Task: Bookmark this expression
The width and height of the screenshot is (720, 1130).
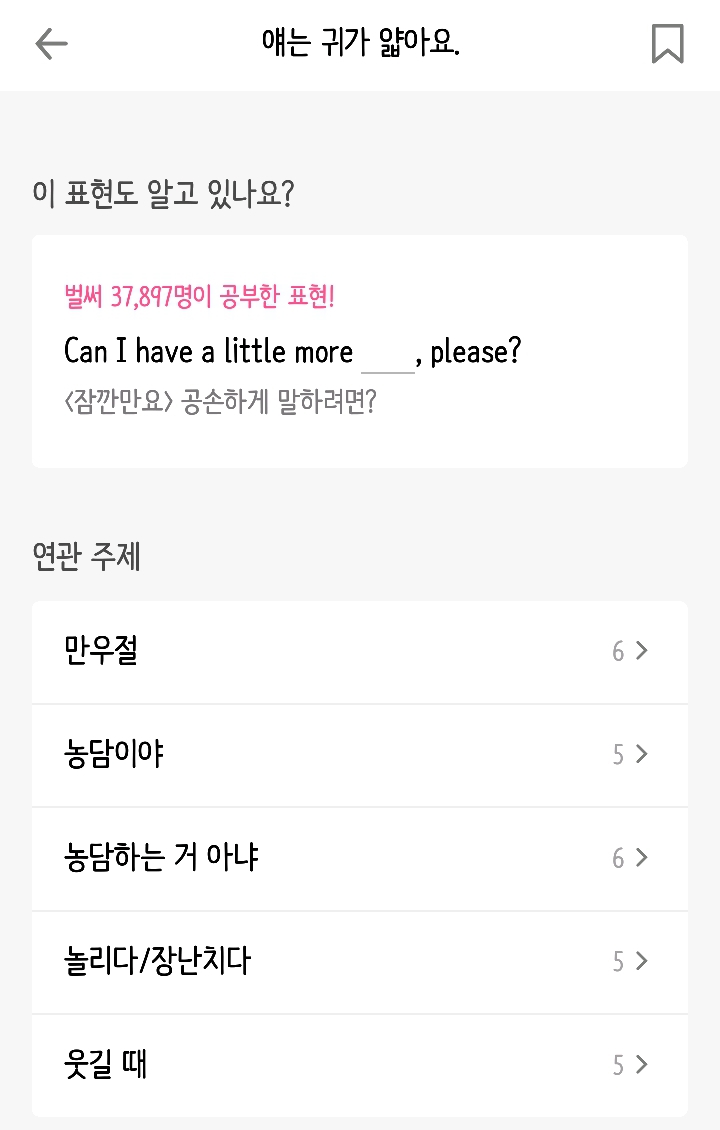Action: point(667,44)
